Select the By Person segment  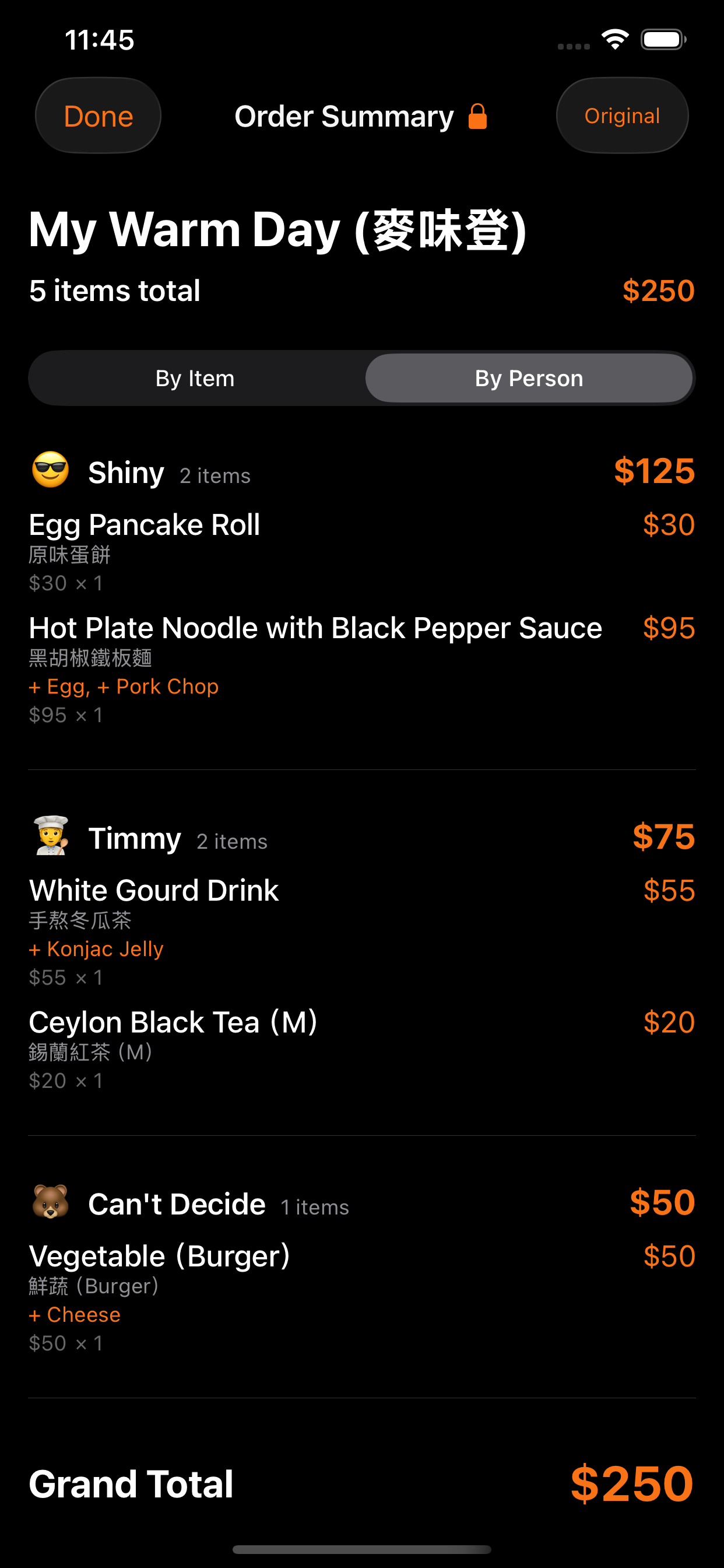(528, 379)
